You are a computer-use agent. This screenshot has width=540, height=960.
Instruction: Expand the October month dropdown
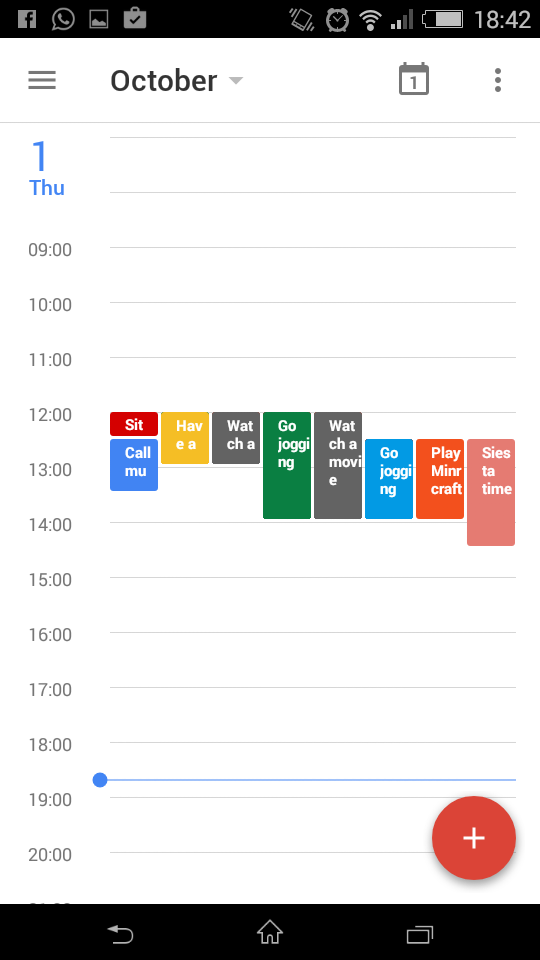(x=176, y=81)
